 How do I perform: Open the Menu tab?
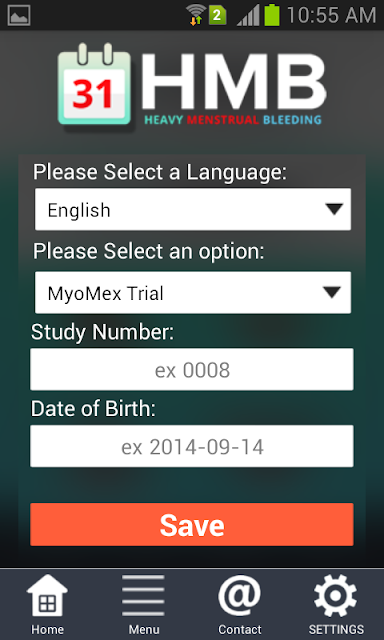[x=144, y=604]
